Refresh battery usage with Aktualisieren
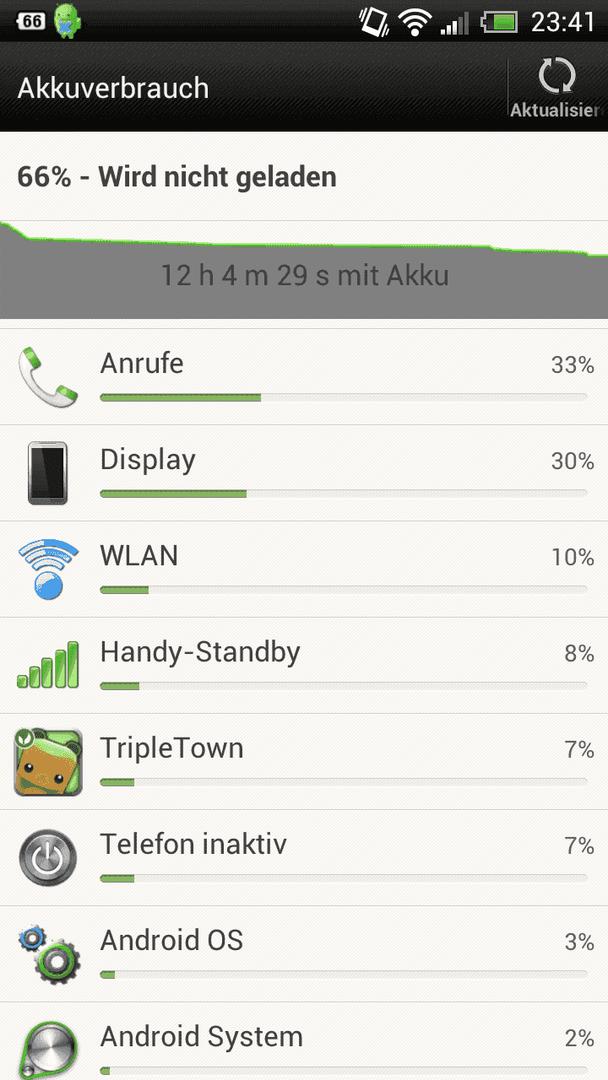The image size is (608, 1080). pos(558,87)
